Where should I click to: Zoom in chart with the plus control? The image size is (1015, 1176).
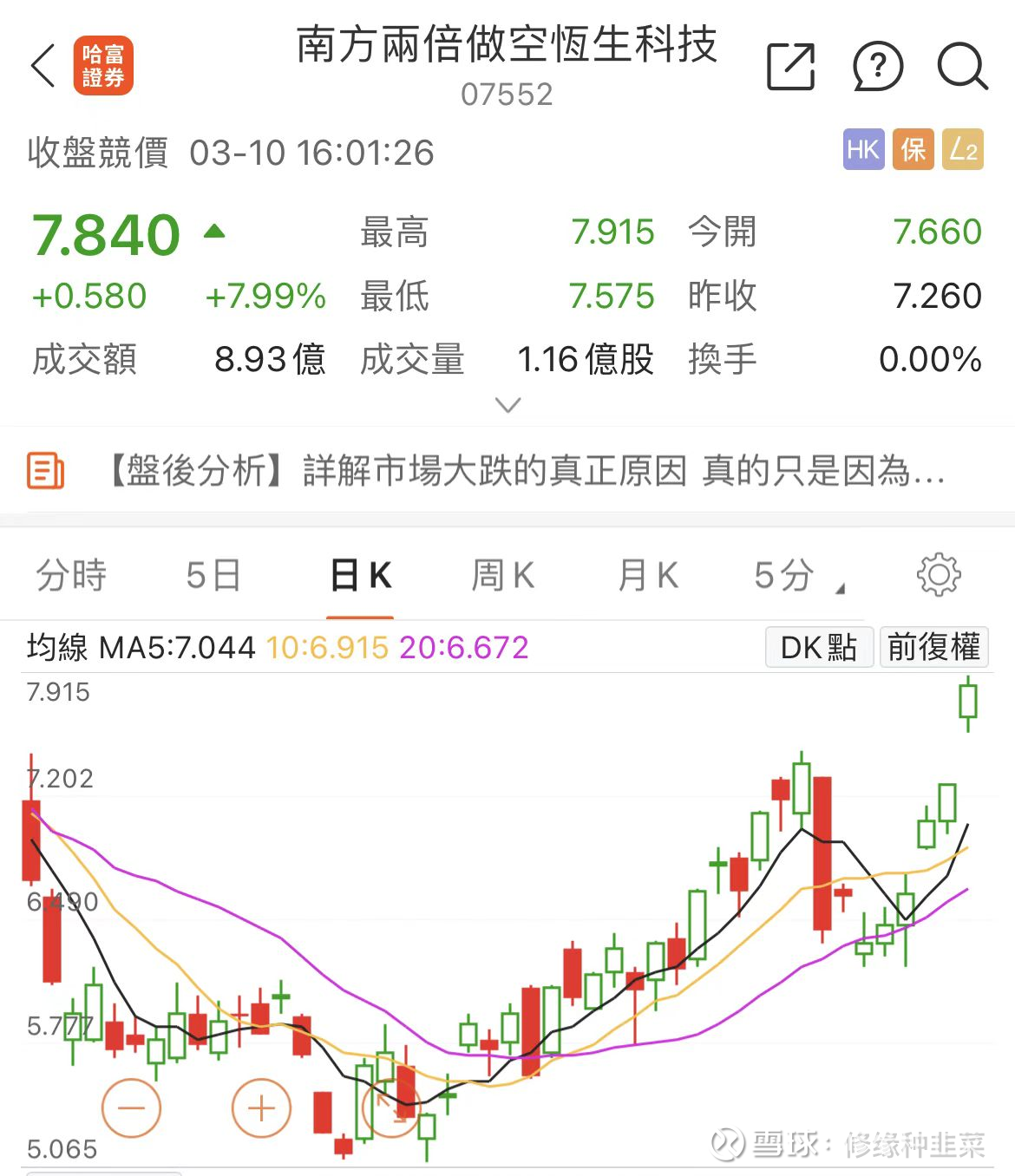click(x=259, y=1107)
